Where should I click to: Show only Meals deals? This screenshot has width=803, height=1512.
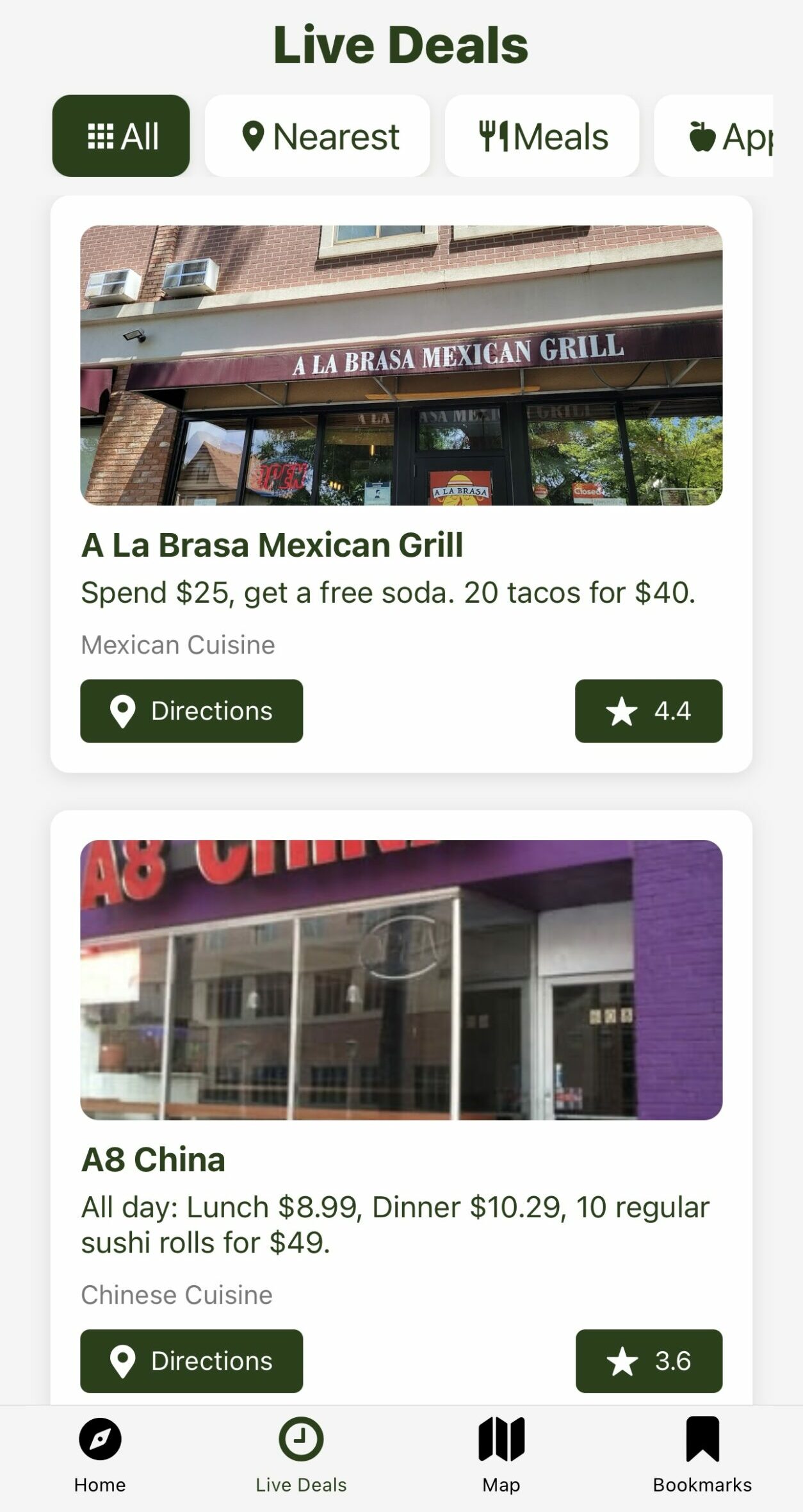click(542, 136)
